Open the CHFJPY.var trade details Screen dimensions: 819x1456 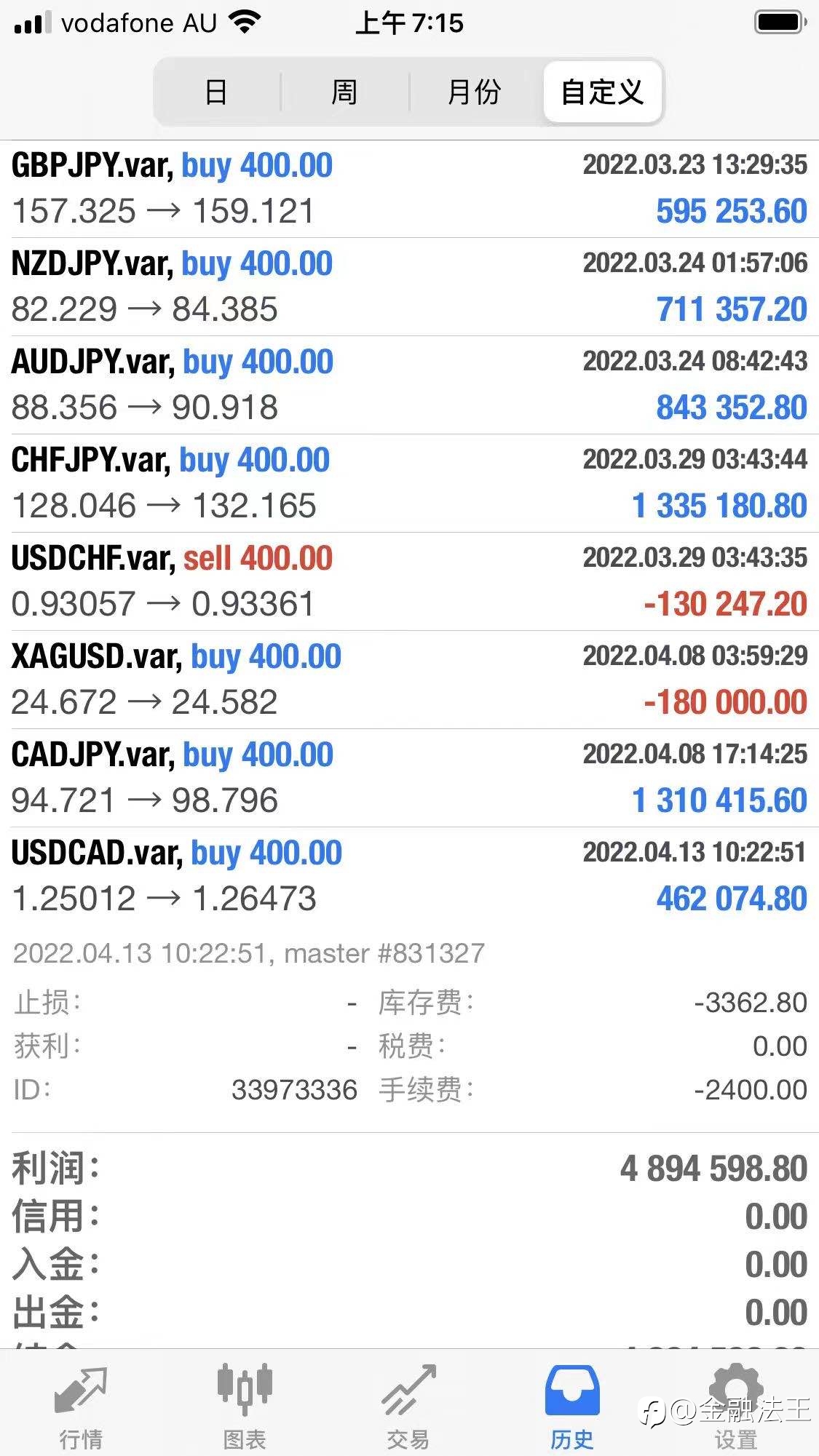409,483
